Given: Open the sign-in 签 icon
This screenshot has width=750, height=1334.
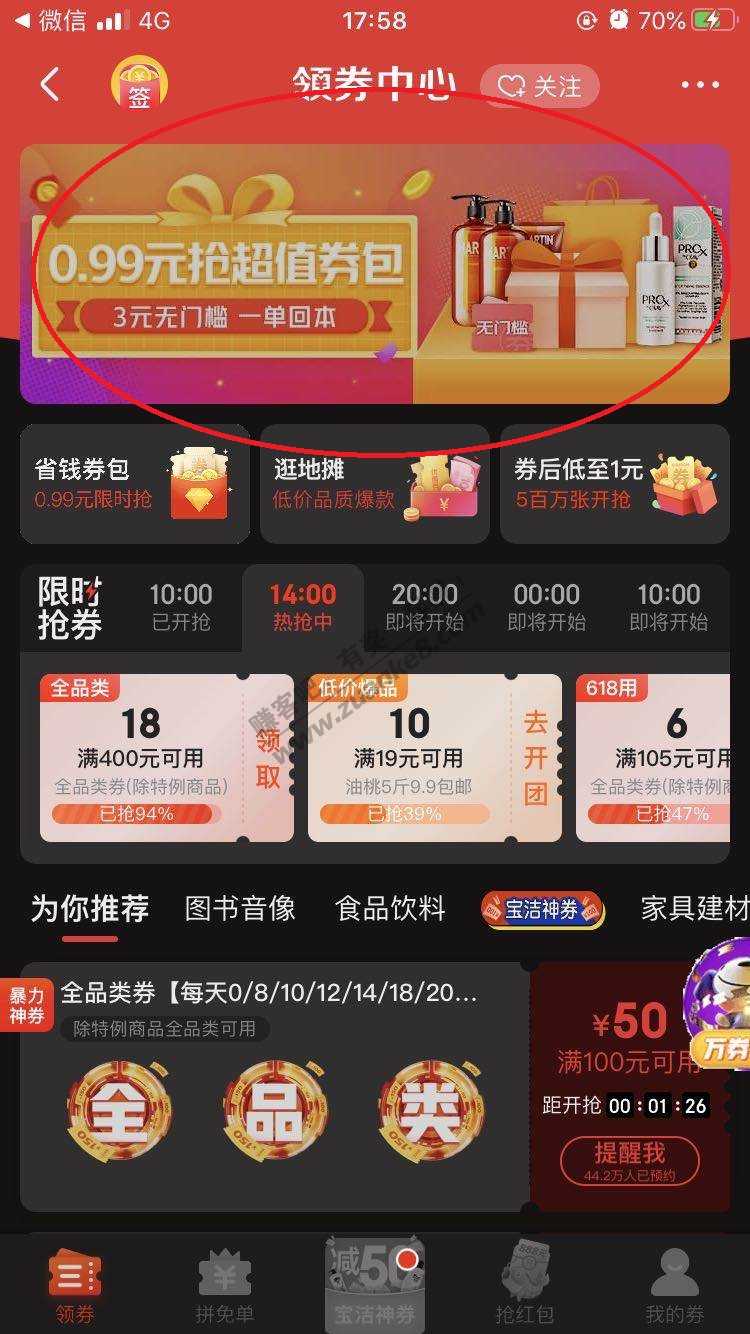Looking at the screenshot, I should coord(139,86).
